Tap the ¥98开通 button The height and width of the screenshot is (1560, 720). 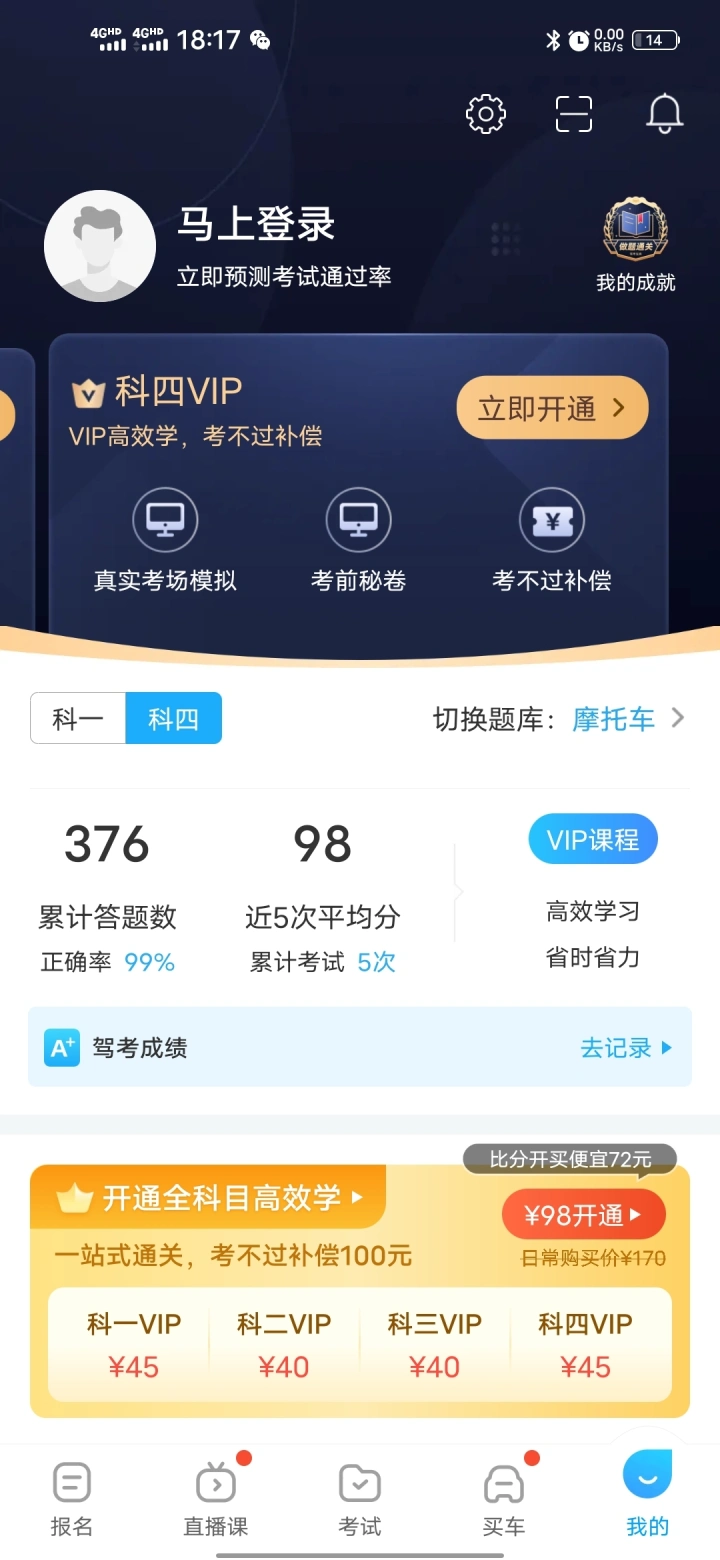[584, 1215]
